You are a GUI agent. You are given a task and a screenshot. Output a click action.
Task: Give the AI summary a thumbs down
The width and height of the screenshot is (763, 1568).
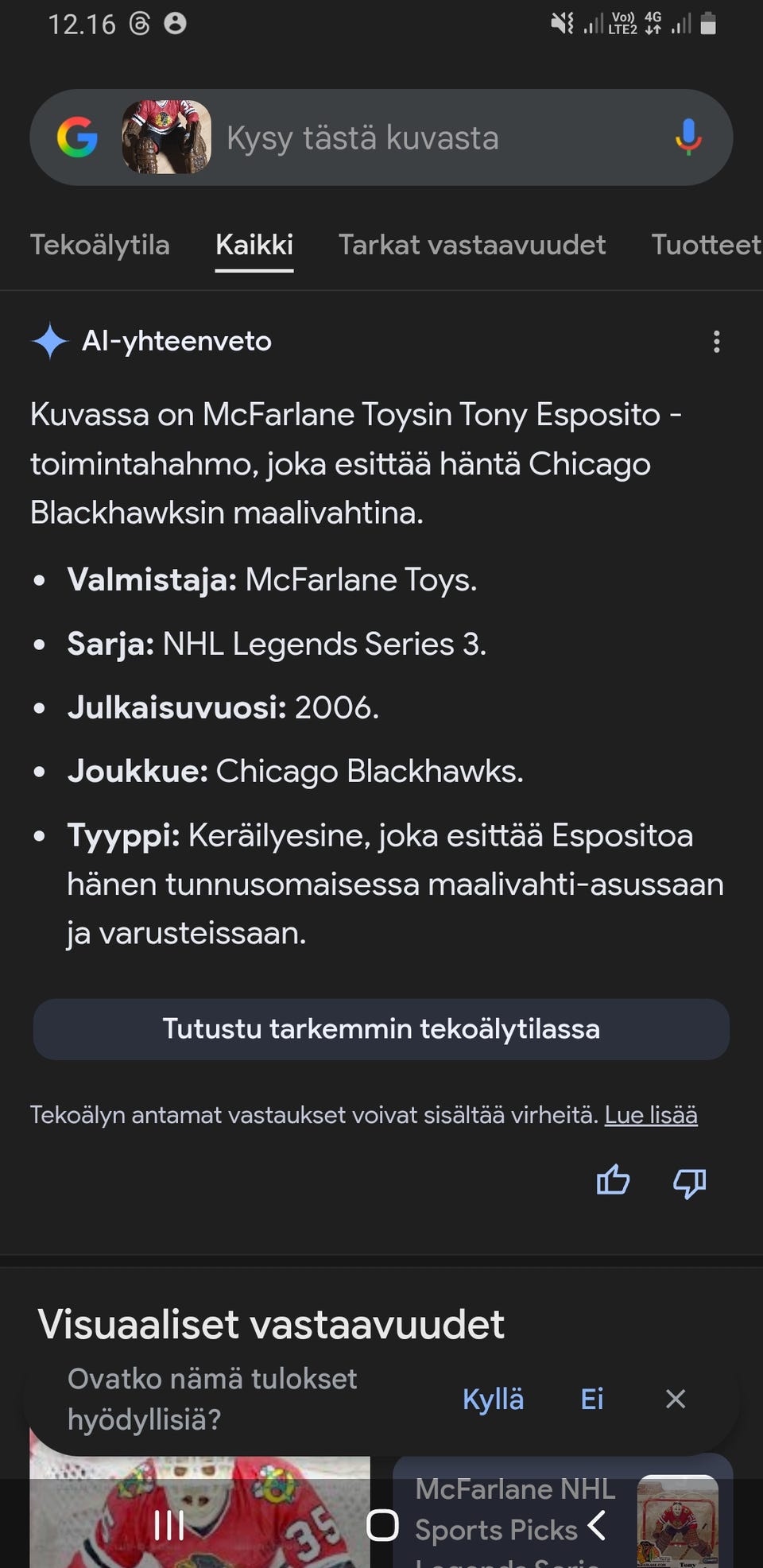pyautogui.click(x=689, y=1183)
